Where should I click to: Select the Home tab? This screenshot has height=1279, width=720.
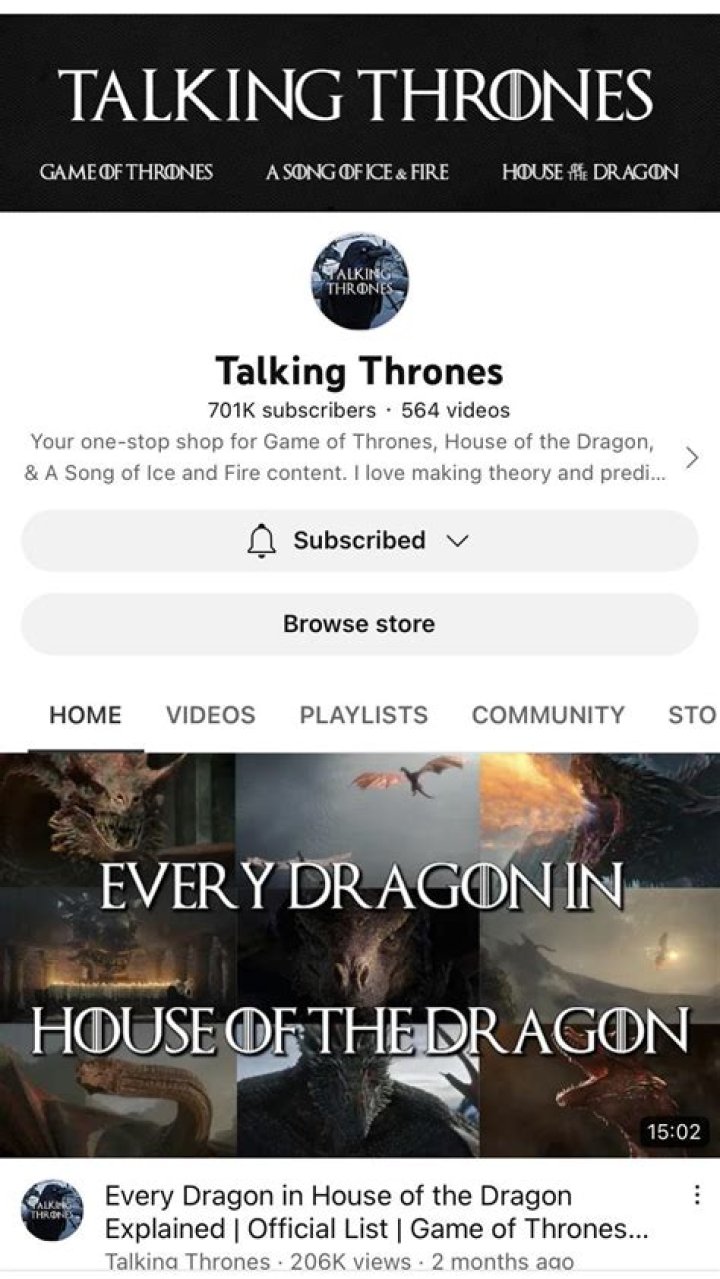pos(85,715)
